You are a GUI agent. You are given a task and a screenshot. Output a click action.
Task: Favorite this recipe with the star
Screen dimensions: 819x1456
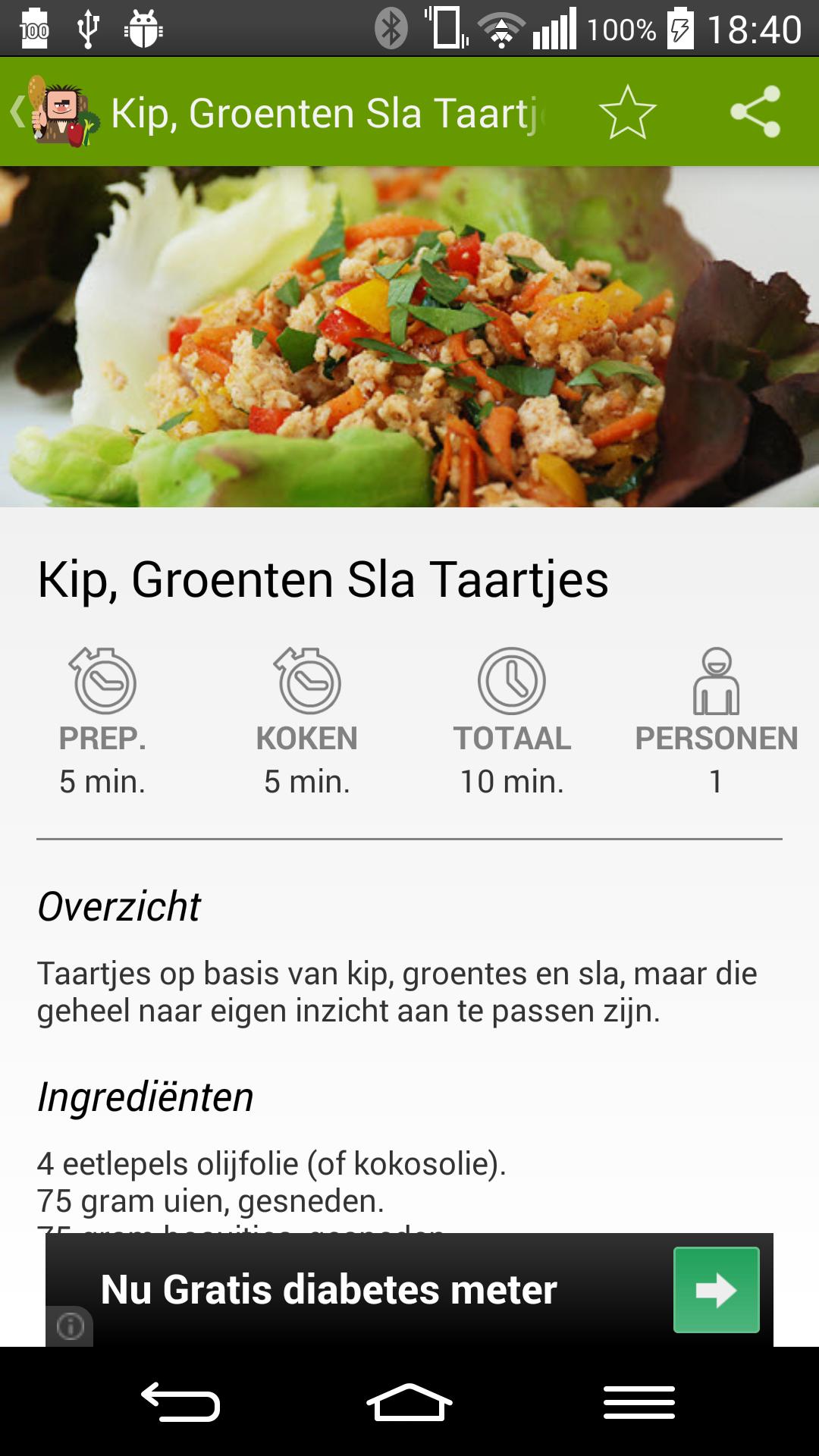coord(628,114)
